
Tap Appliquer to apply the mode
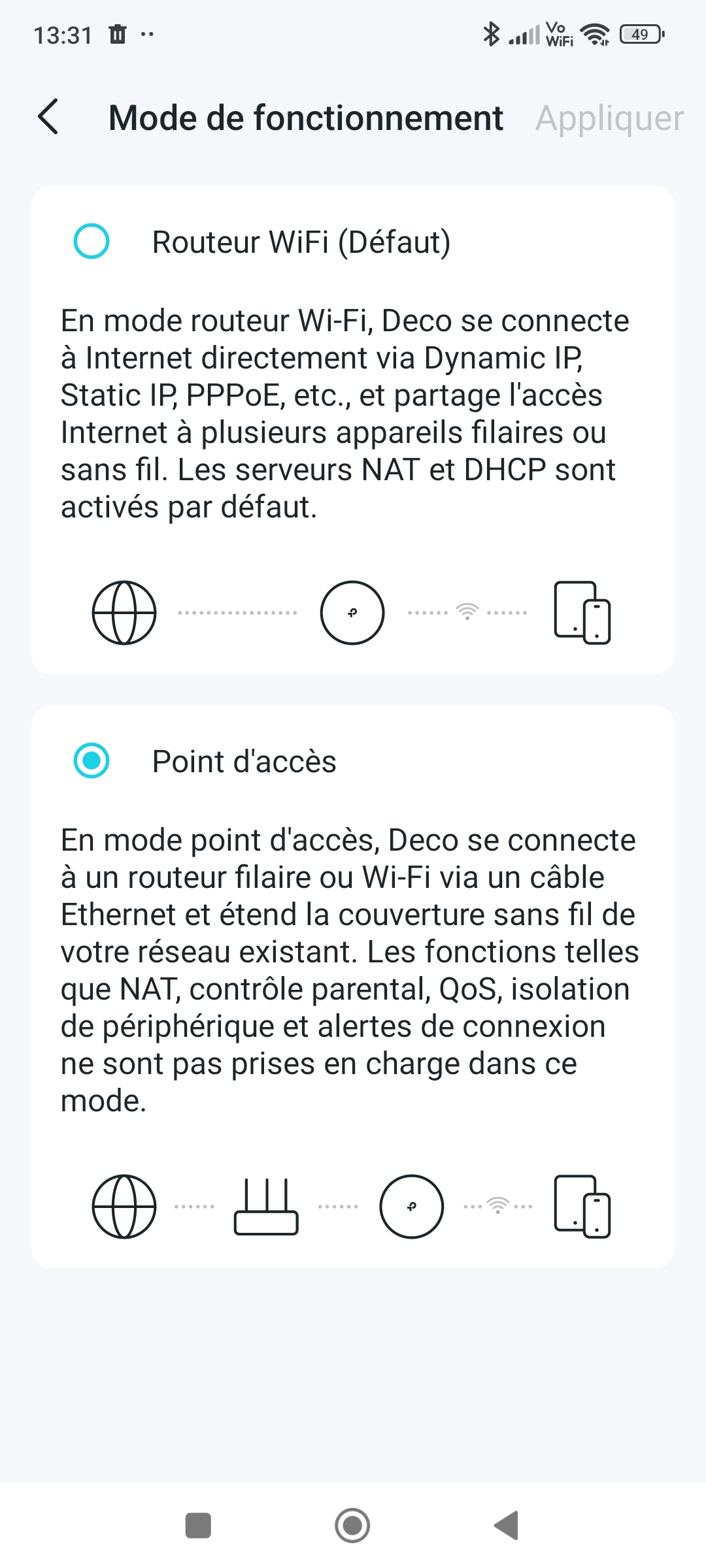coord(609,119)
